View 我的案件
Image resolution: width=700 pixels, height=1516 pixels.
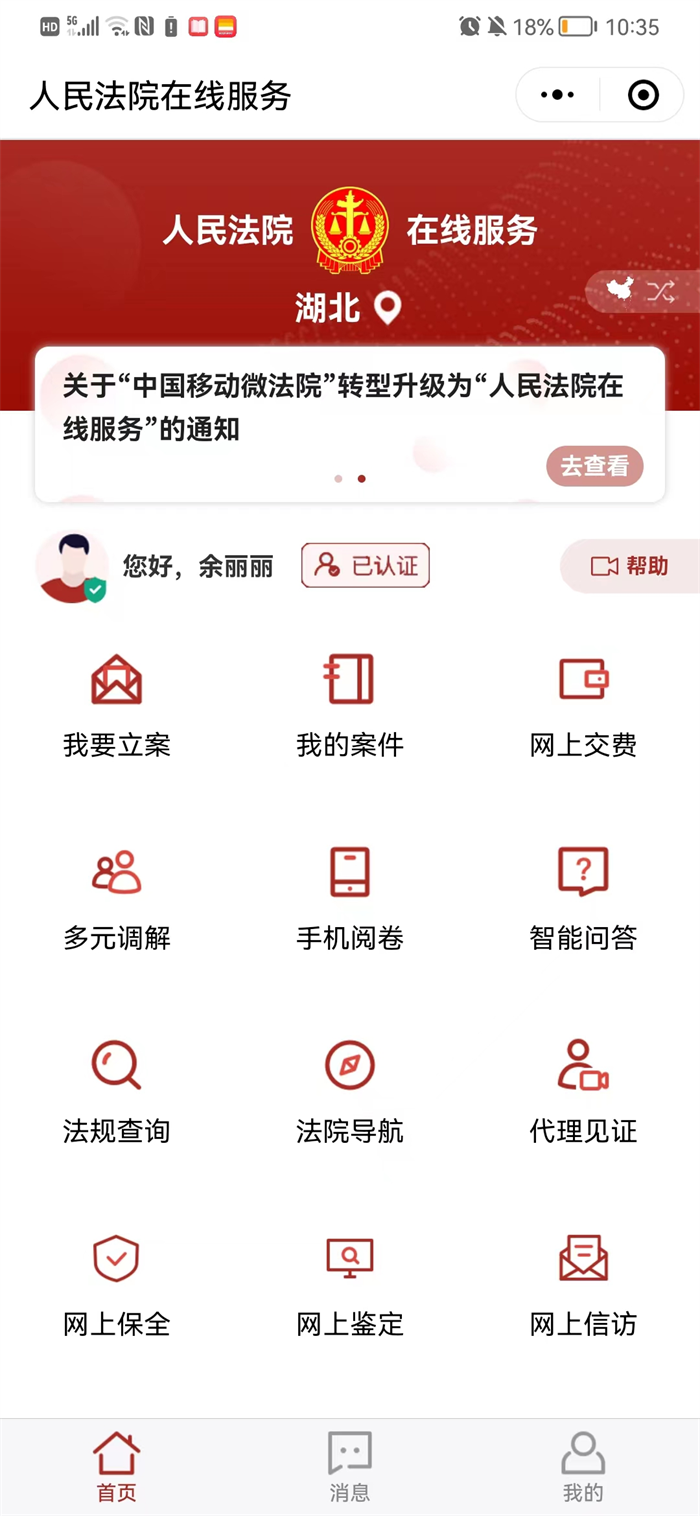[x=350, y=705]
